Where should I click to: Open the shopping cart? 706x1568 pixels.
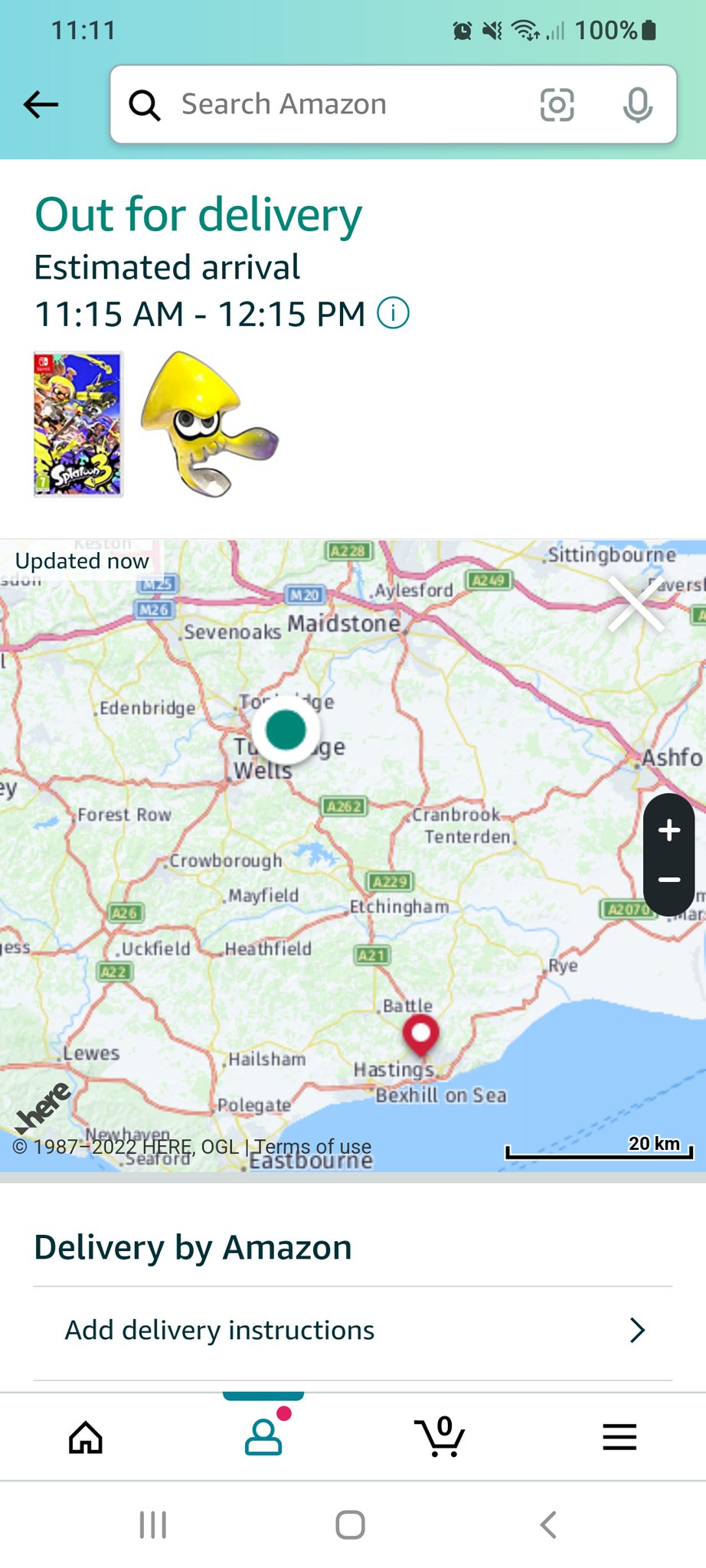tap(440, 1437)
